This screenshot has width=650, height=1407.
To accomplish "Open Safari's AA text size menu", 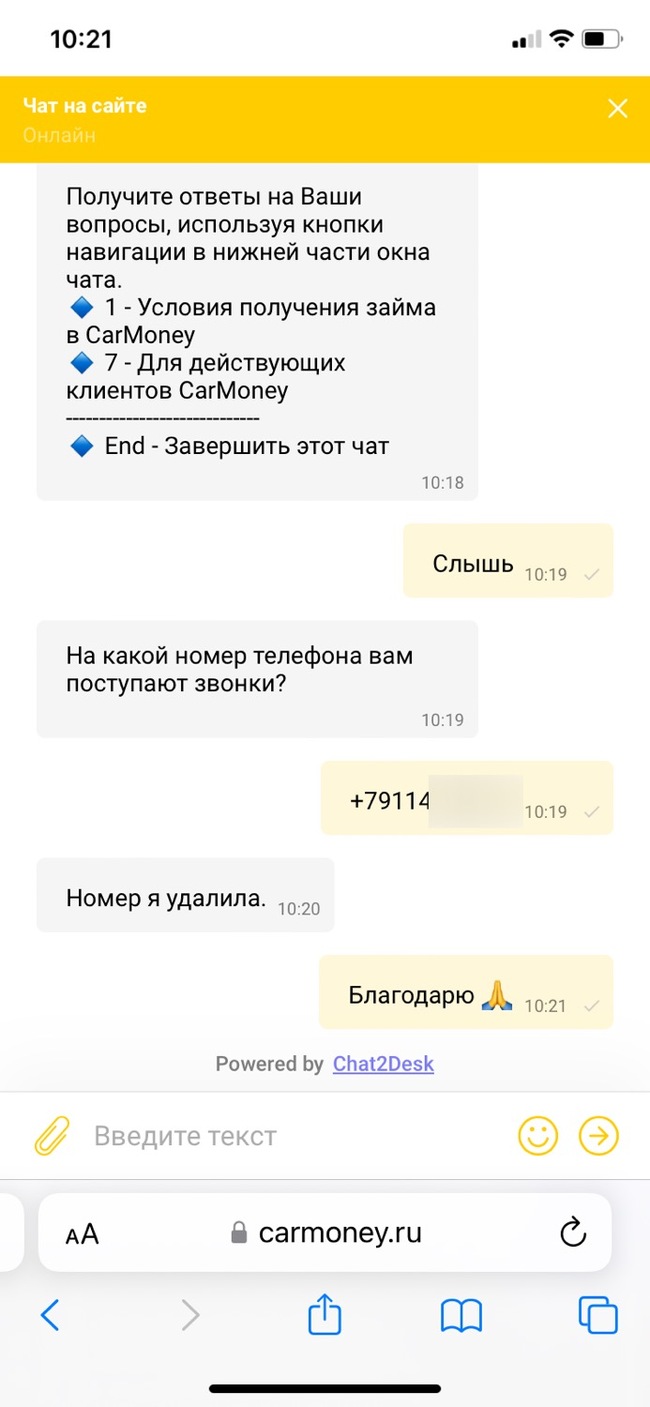I will (82, 1234).
